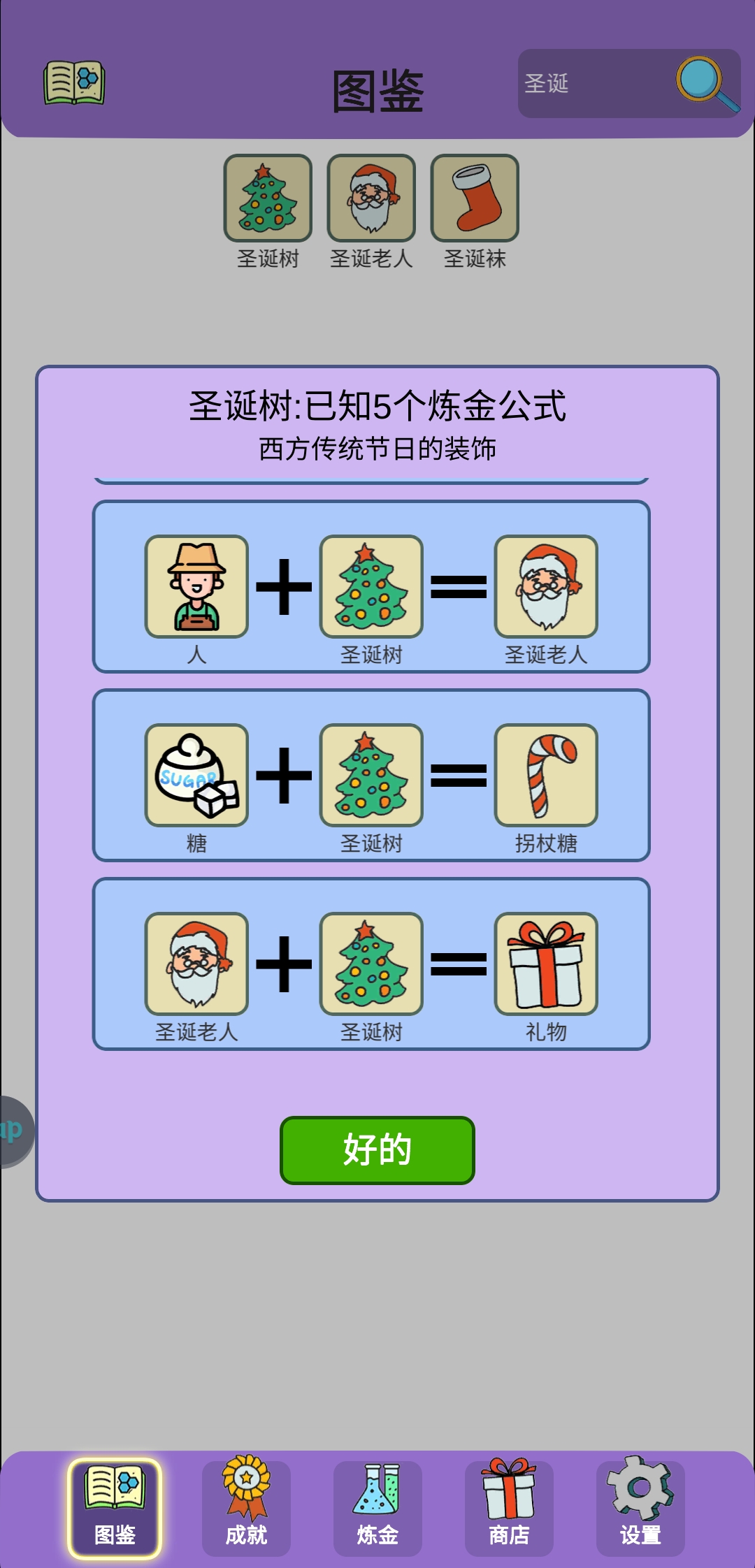The image size is (755, 1568).
Task: Open the 商店 tab
Action: (509, 1508)
